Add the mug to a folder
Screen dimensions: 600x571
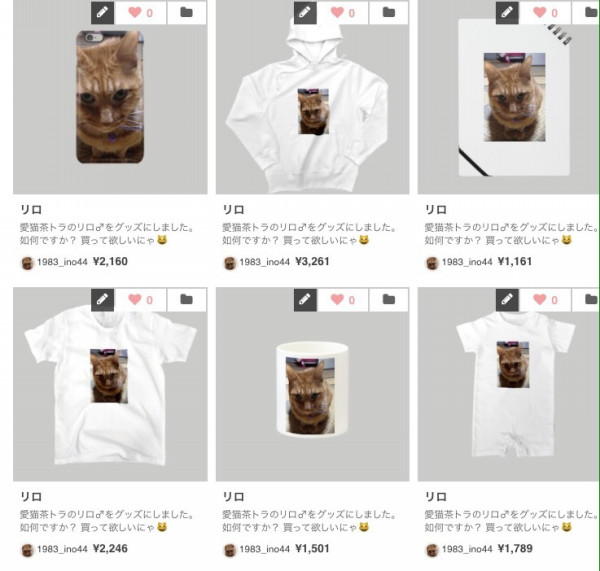click(x=389, y=299)
